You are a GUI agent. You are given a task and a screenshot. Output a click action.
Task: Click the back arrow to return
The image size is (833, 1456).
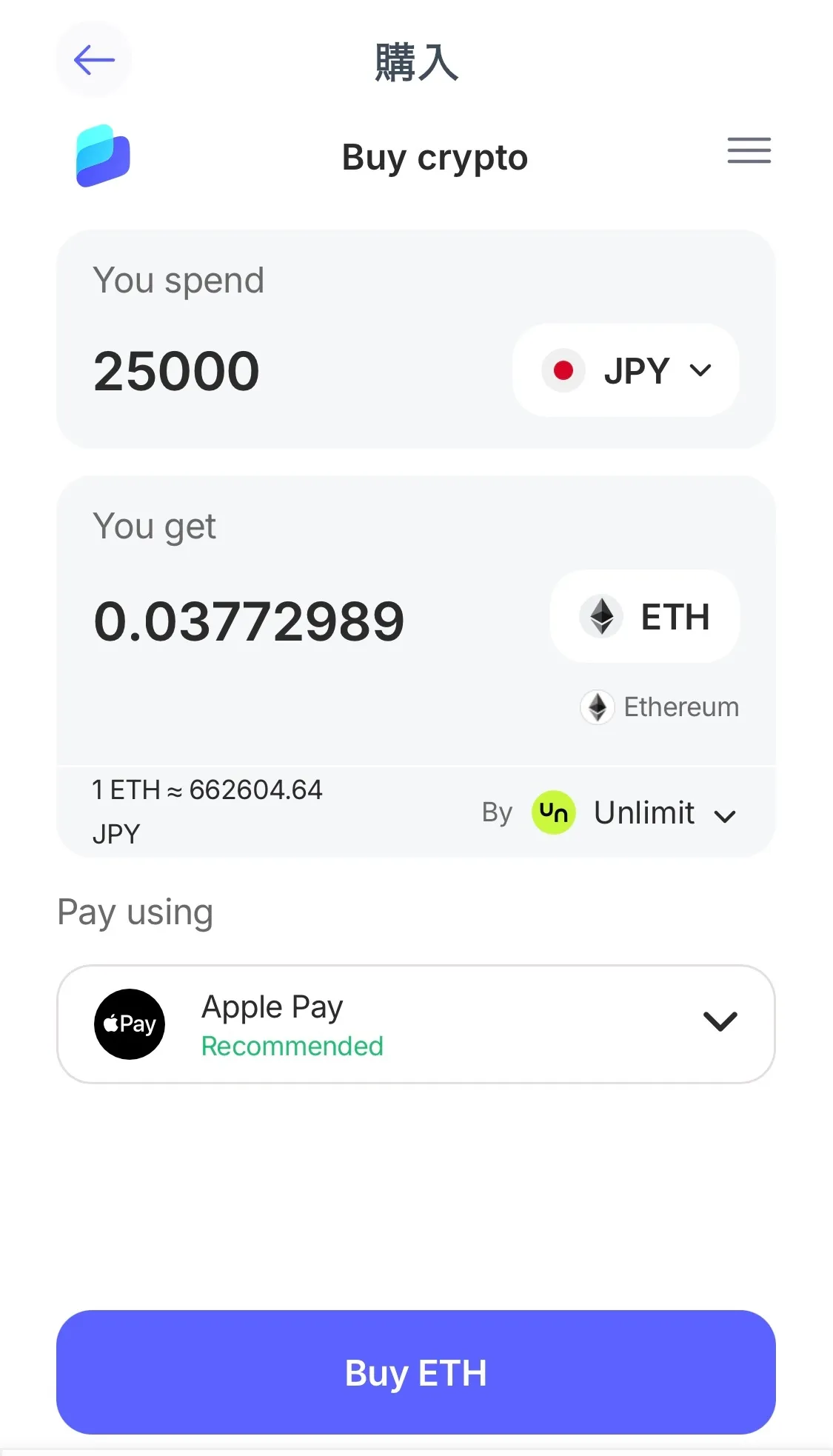[x=93, y=60]
